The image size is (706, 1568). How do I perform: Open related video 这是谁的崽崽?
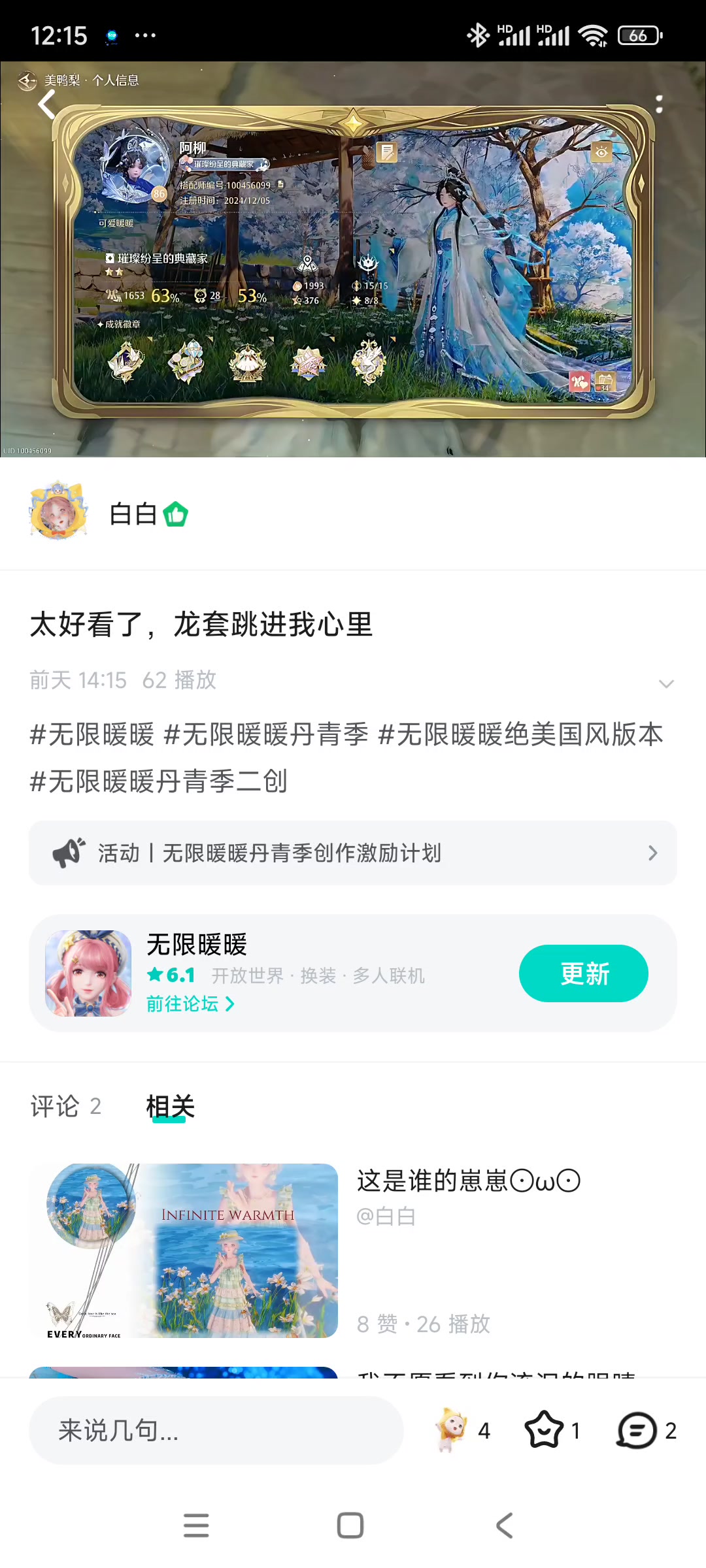coord(352,1250)
